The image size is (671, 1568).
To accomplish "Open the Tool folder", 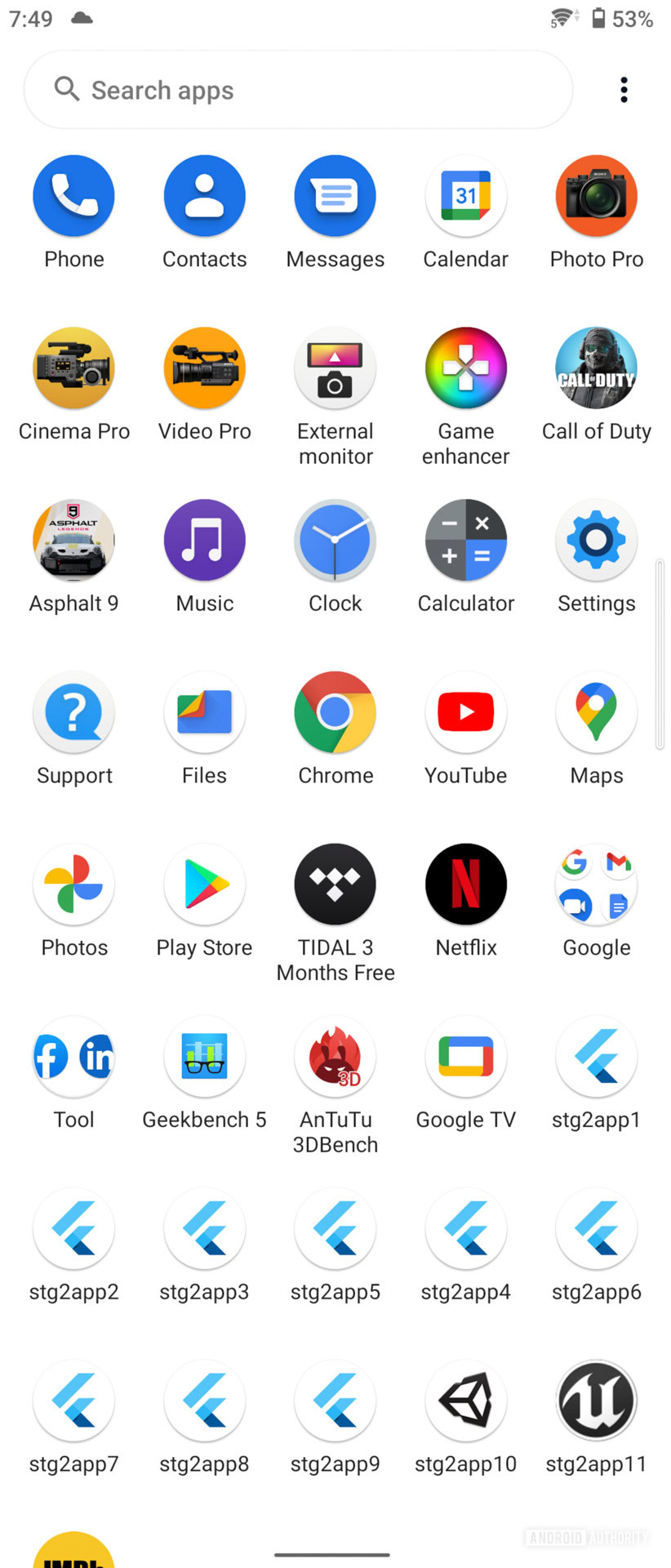I will (73, 1057).
